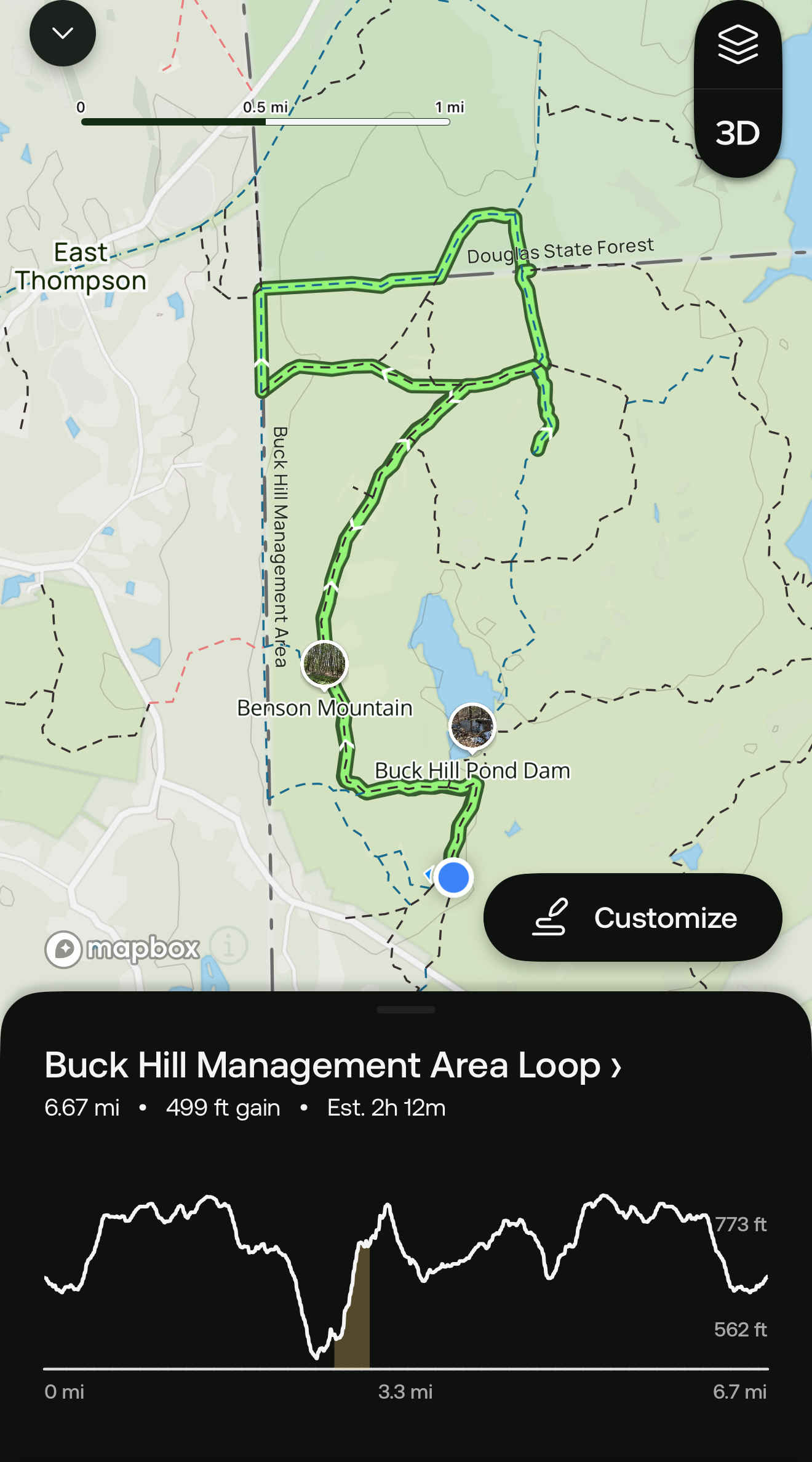Switch the map to 3D view
The width and height of the screenshot is (812, 1462).
[x=738, y=133]
